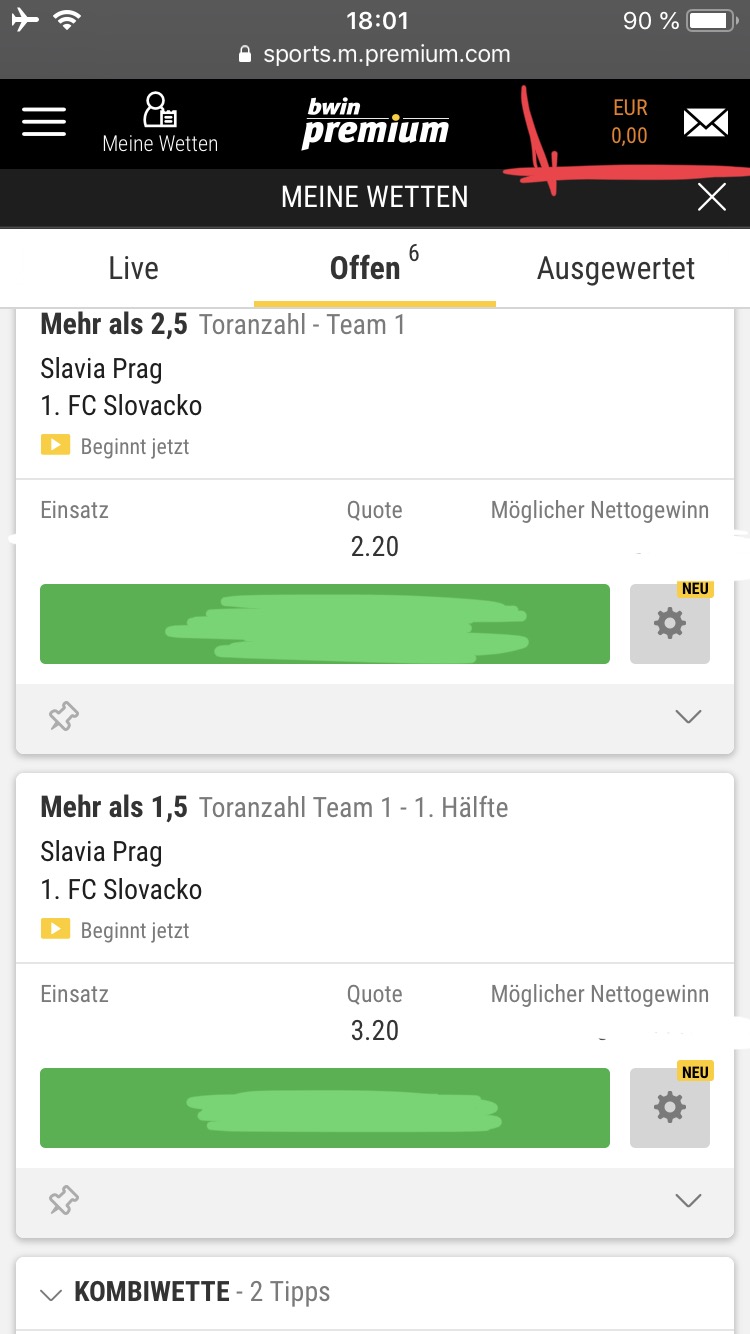
Task: Close the Meine Wetten panel
Action: 712,197
